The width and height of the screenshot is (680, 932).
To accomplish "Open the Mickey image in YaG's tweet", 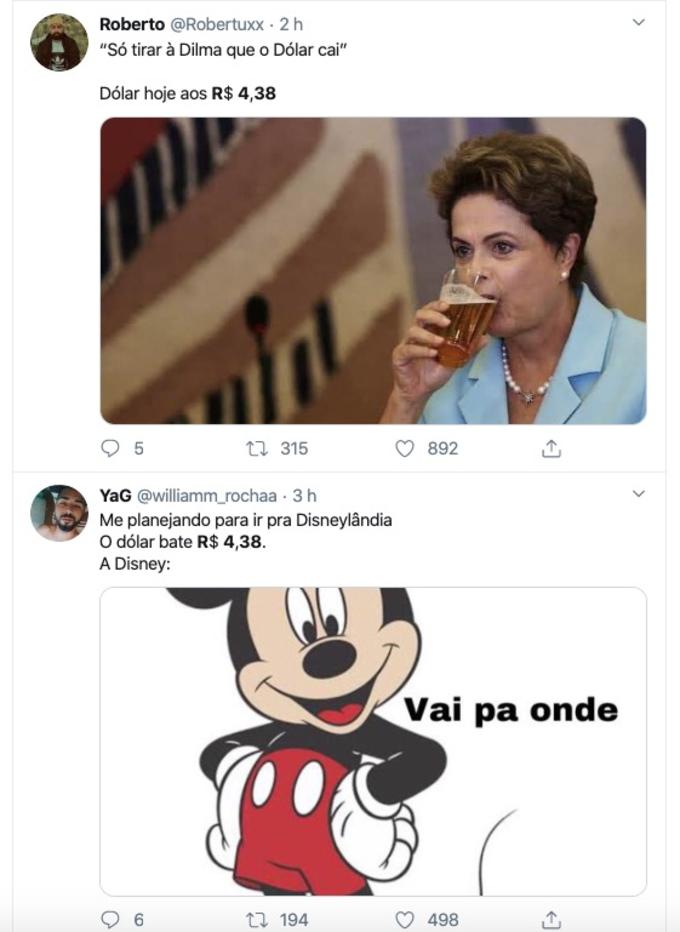I will coord(373,740).
